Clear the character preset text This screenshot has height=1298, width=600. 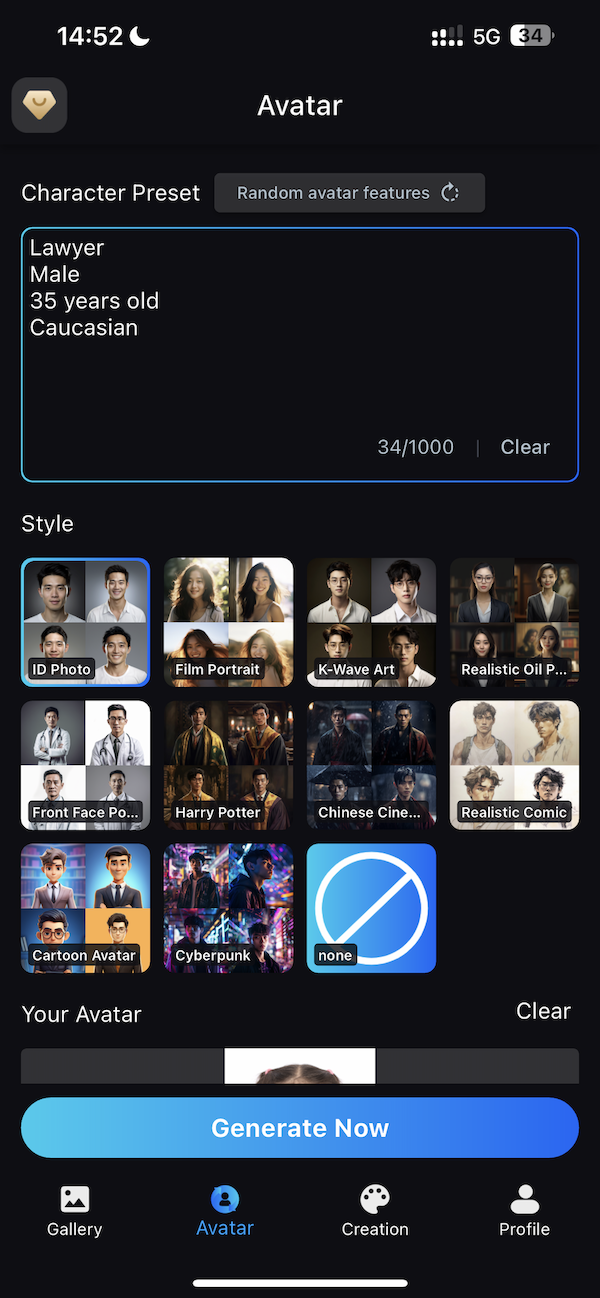[525, 447]
